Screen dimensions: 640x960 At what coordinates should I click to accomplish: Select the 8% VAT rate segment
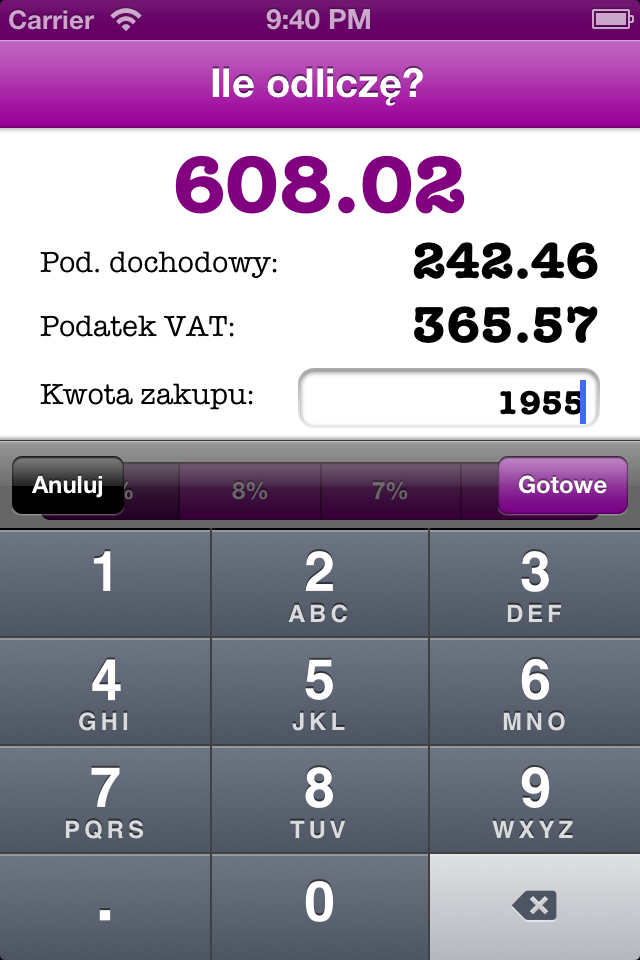click(250, 491)
